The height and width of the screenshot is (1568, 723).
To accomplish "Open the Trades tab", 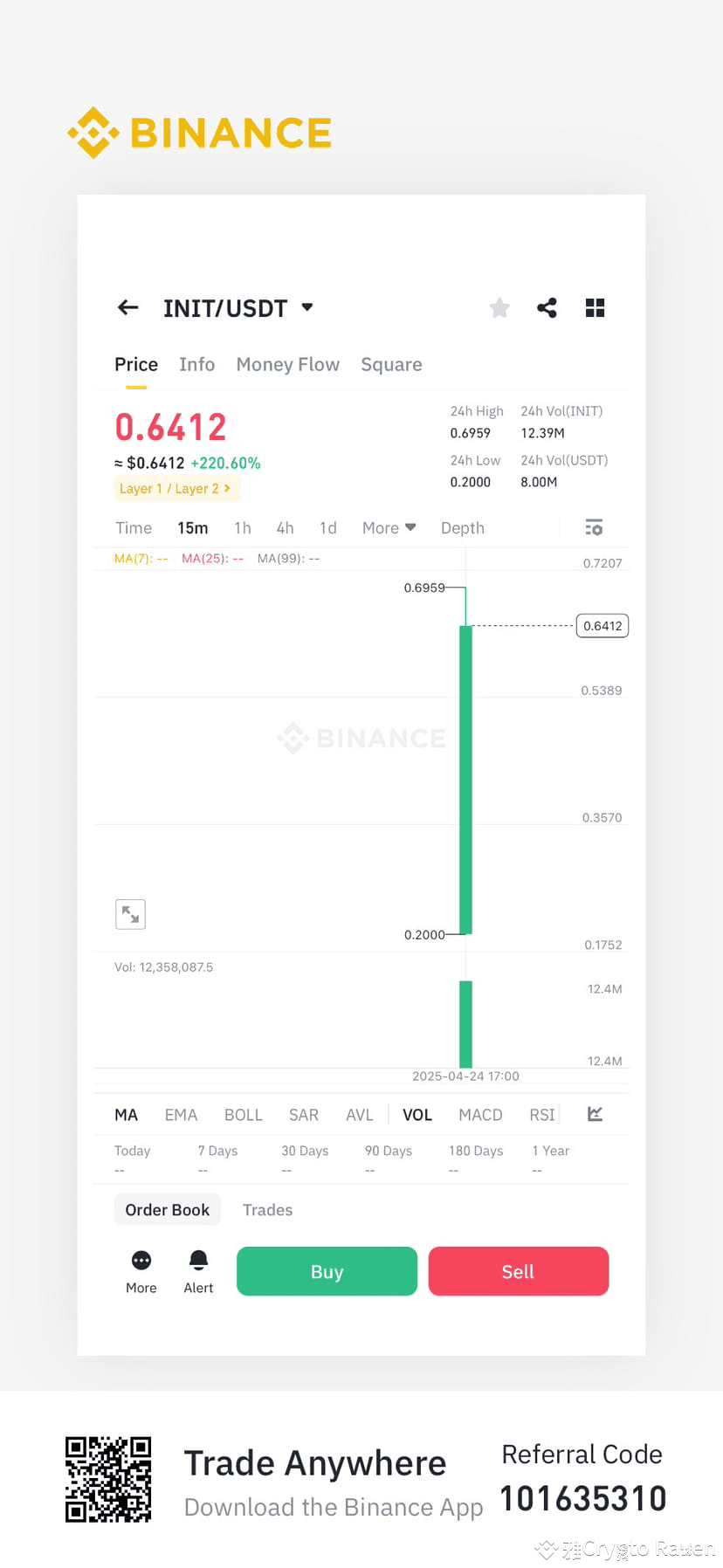I will pos(267,1209).
